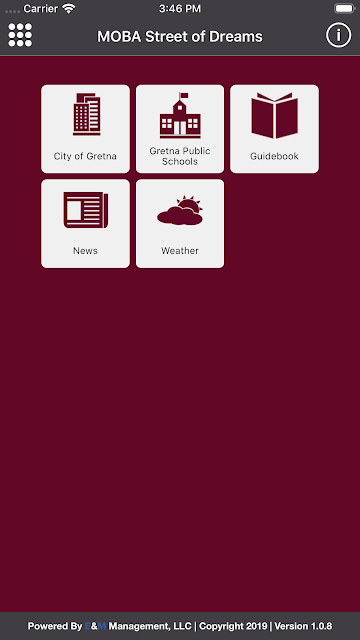Open the grid menu icon

[x=20, y=35]
